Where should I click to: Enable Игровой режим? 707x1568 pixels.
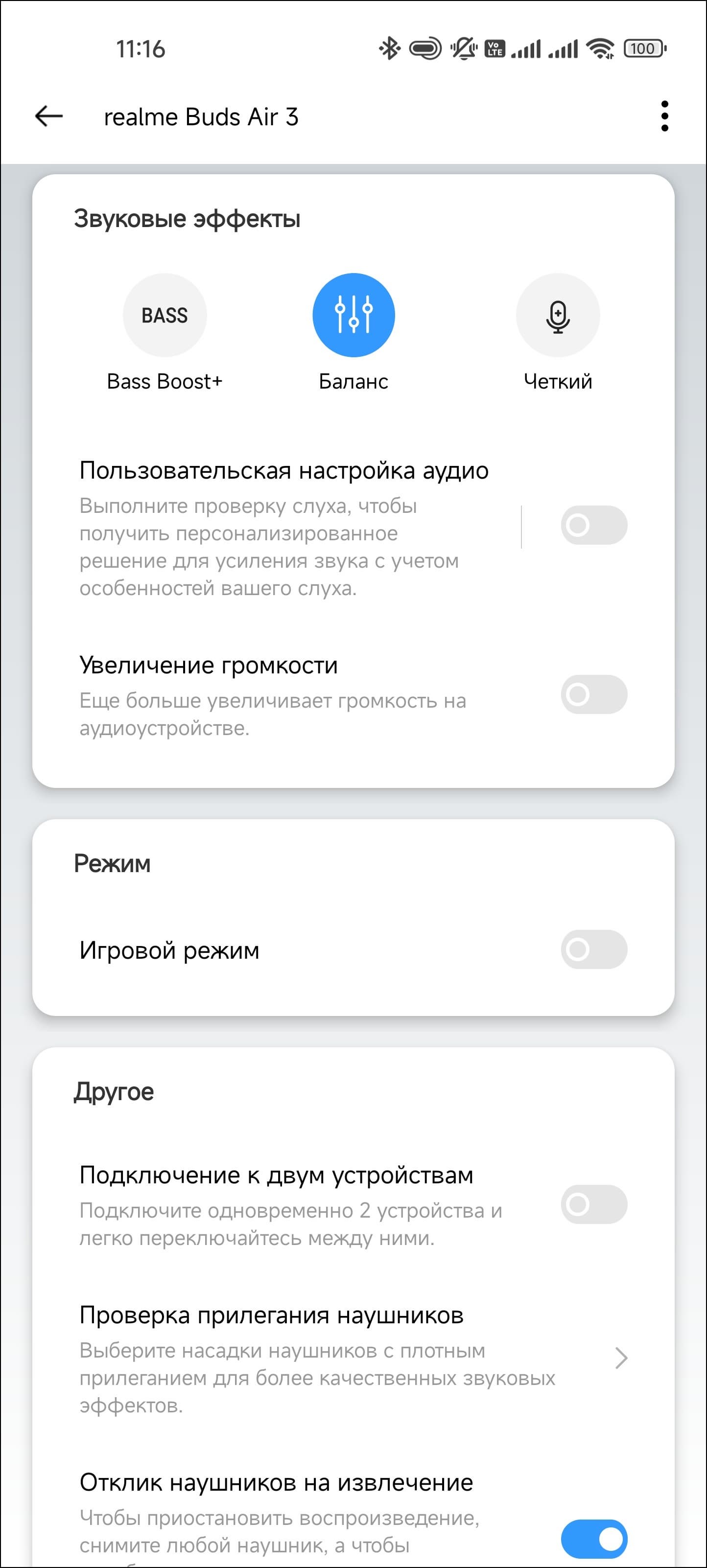(x=594, y=949)
